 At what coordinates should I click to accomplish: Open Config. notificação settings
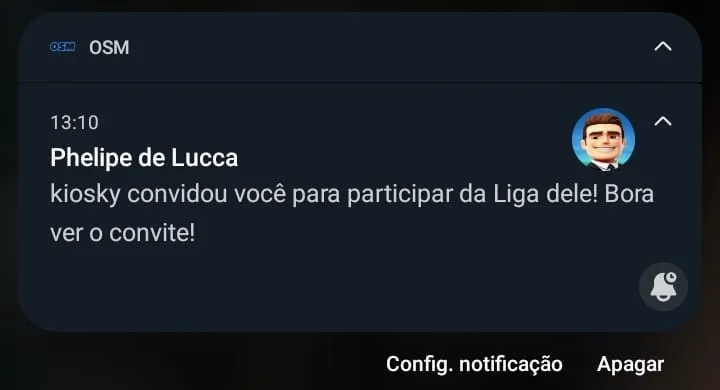click(474, 364)
